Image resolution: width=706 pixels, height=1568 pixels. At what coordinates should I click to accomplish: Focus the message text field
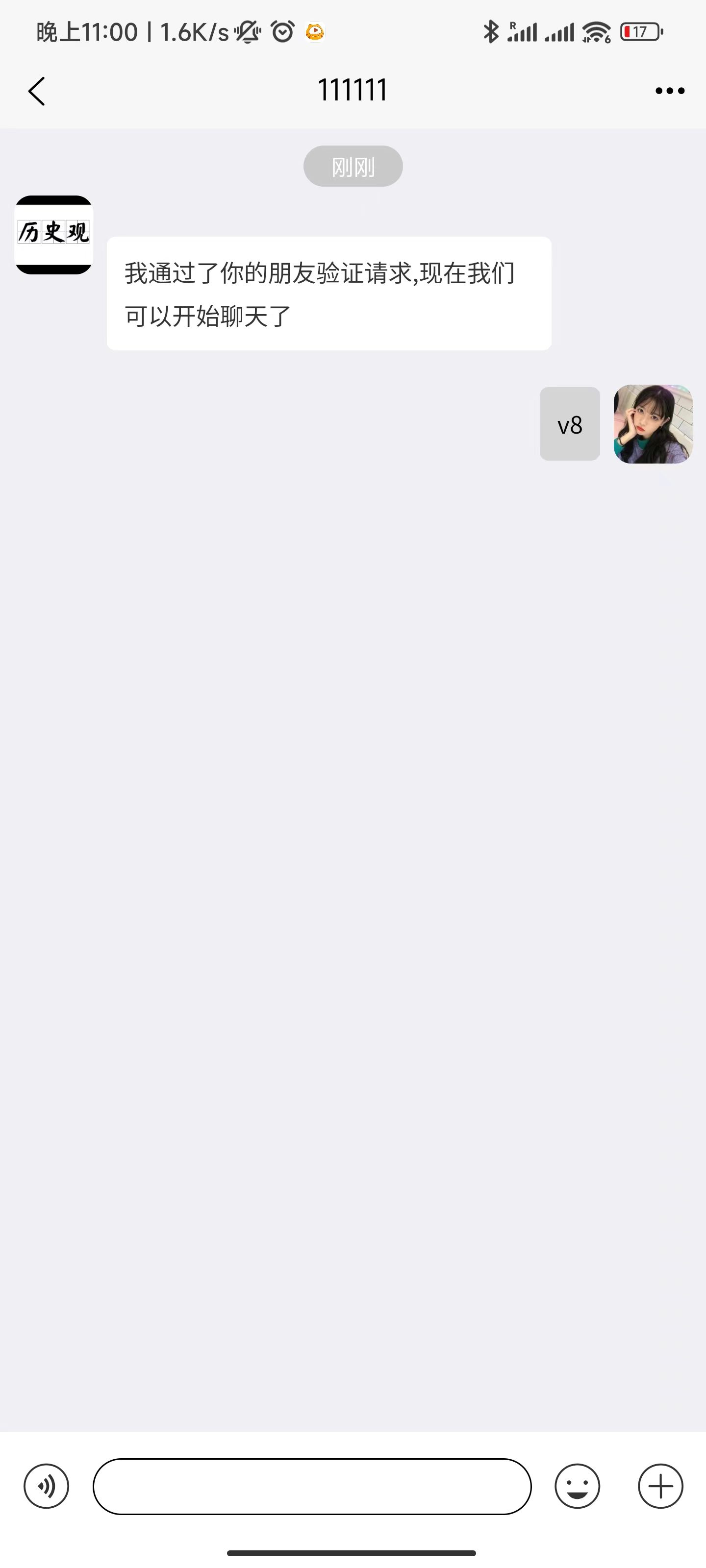point(312,1486)
